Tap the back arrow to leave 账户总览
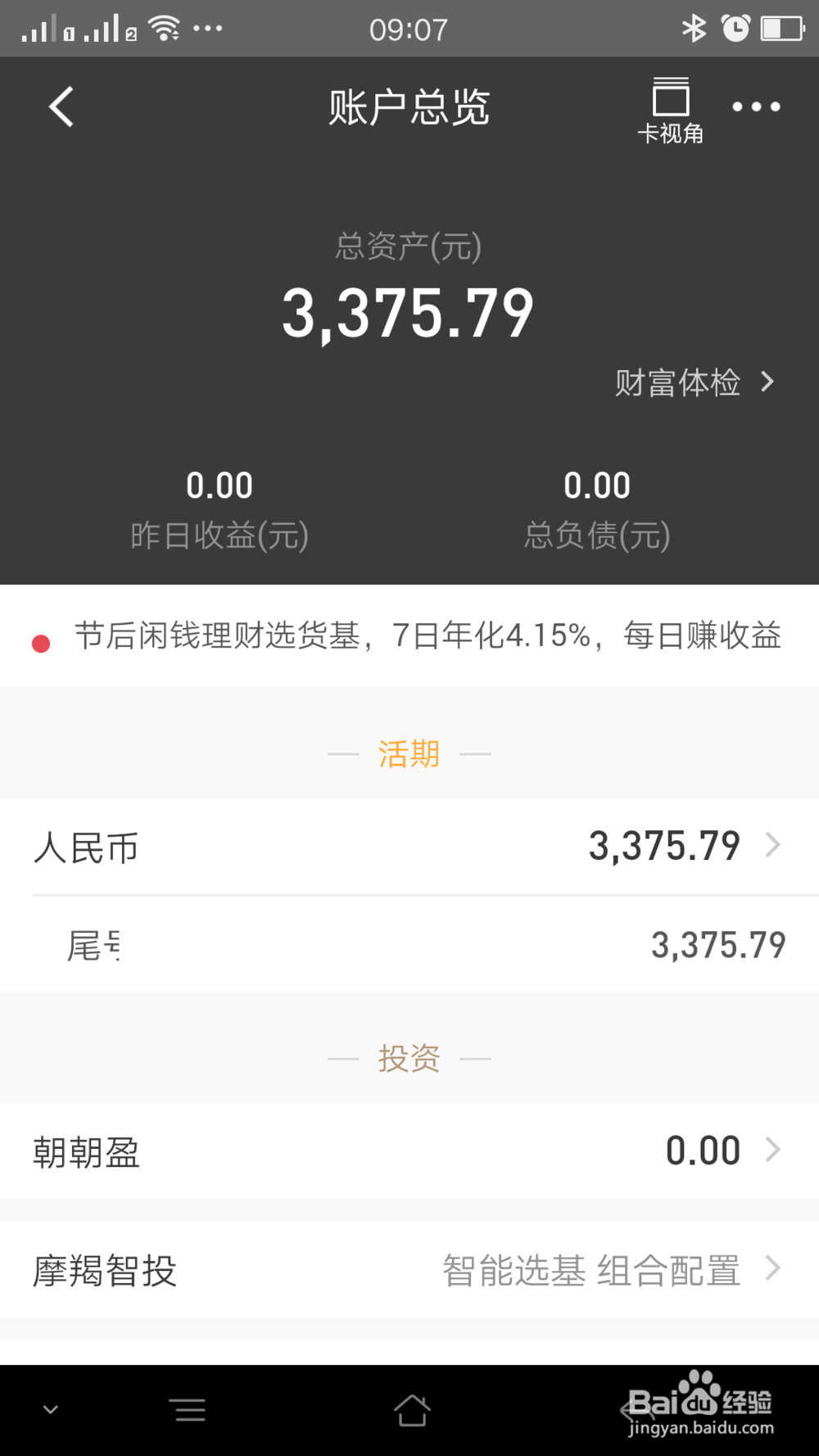Screen dimensions: 819x1456 click(x=60, y=106)
